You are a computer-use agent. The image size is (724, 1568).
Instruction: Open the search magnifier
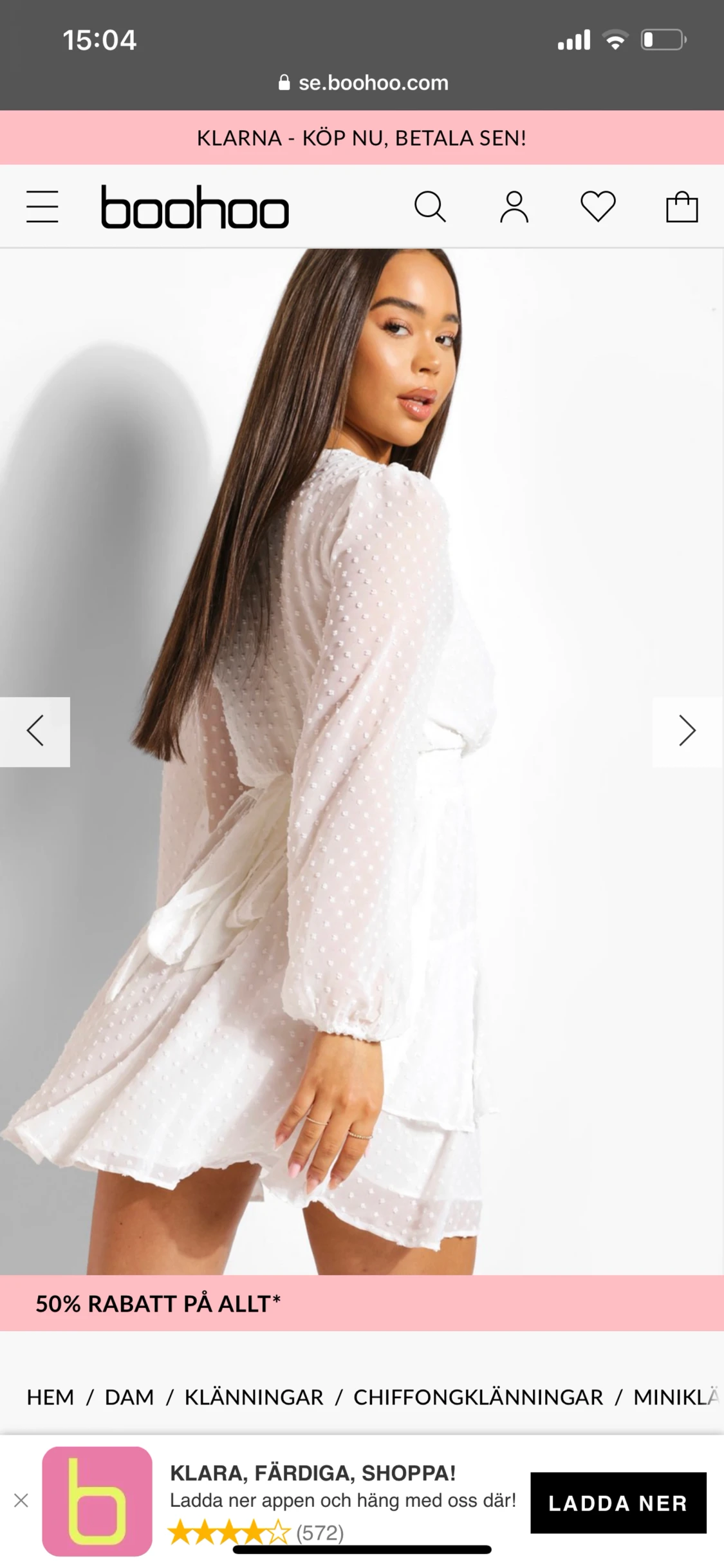[x=430, y=207]
